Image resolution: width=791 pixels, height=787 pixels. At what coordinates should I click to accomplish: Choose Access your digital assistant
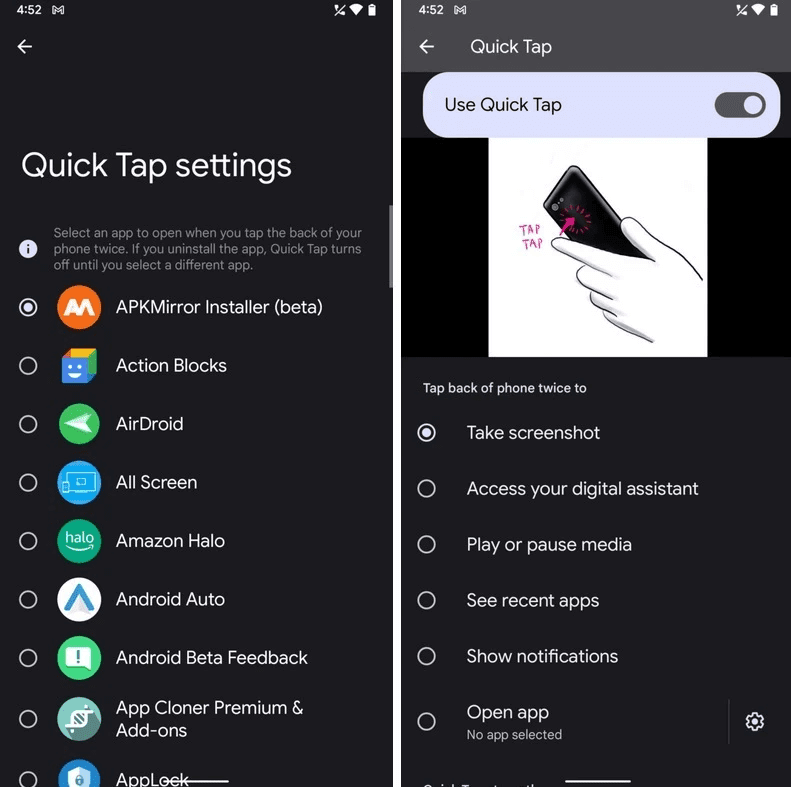click(596, 488)
